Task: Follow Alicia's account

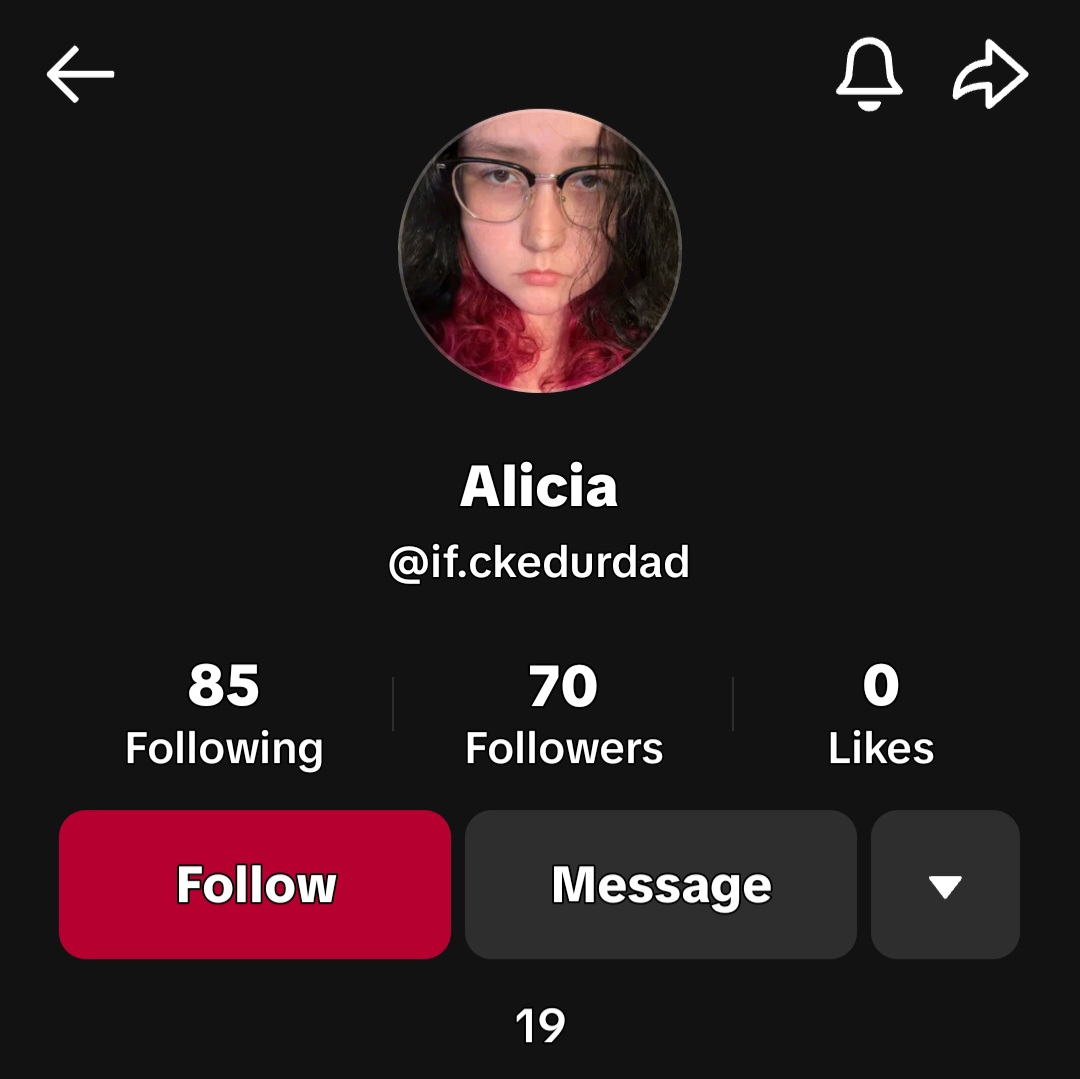Action: click(255, 885)
